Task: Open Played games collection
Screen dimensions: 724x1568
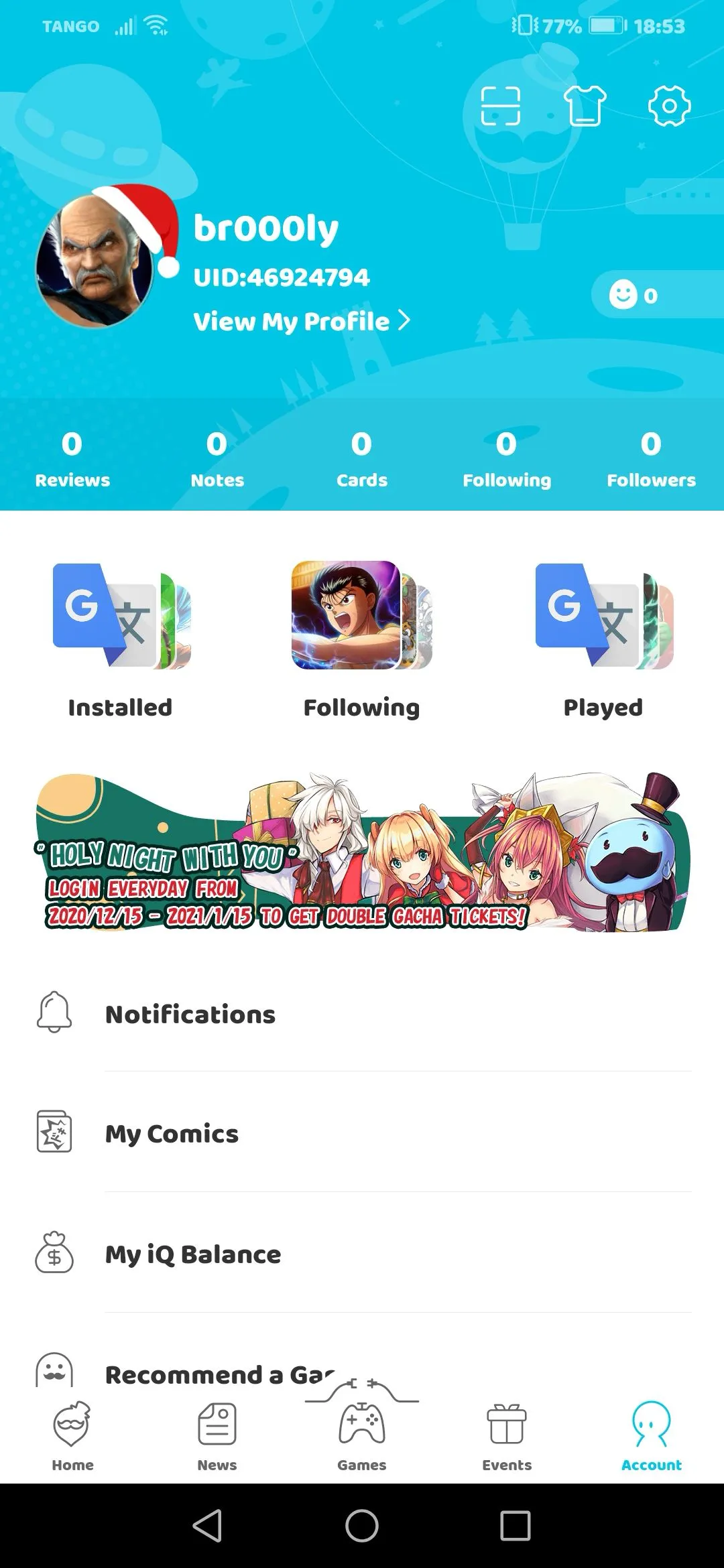Action: click(x=603, y=640)
